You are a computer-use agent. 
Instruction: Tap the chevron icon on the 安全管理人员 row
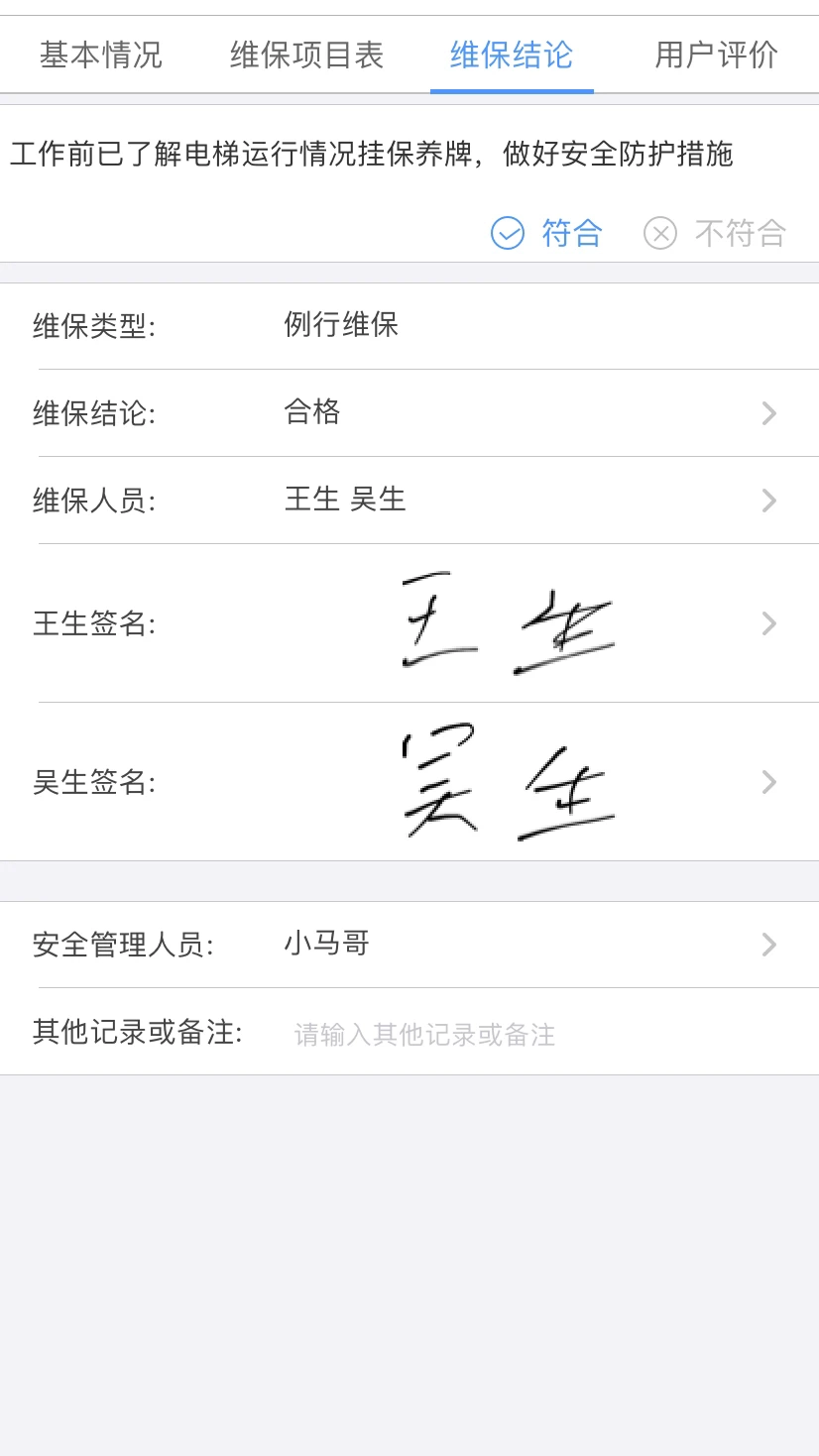(768, 944)
